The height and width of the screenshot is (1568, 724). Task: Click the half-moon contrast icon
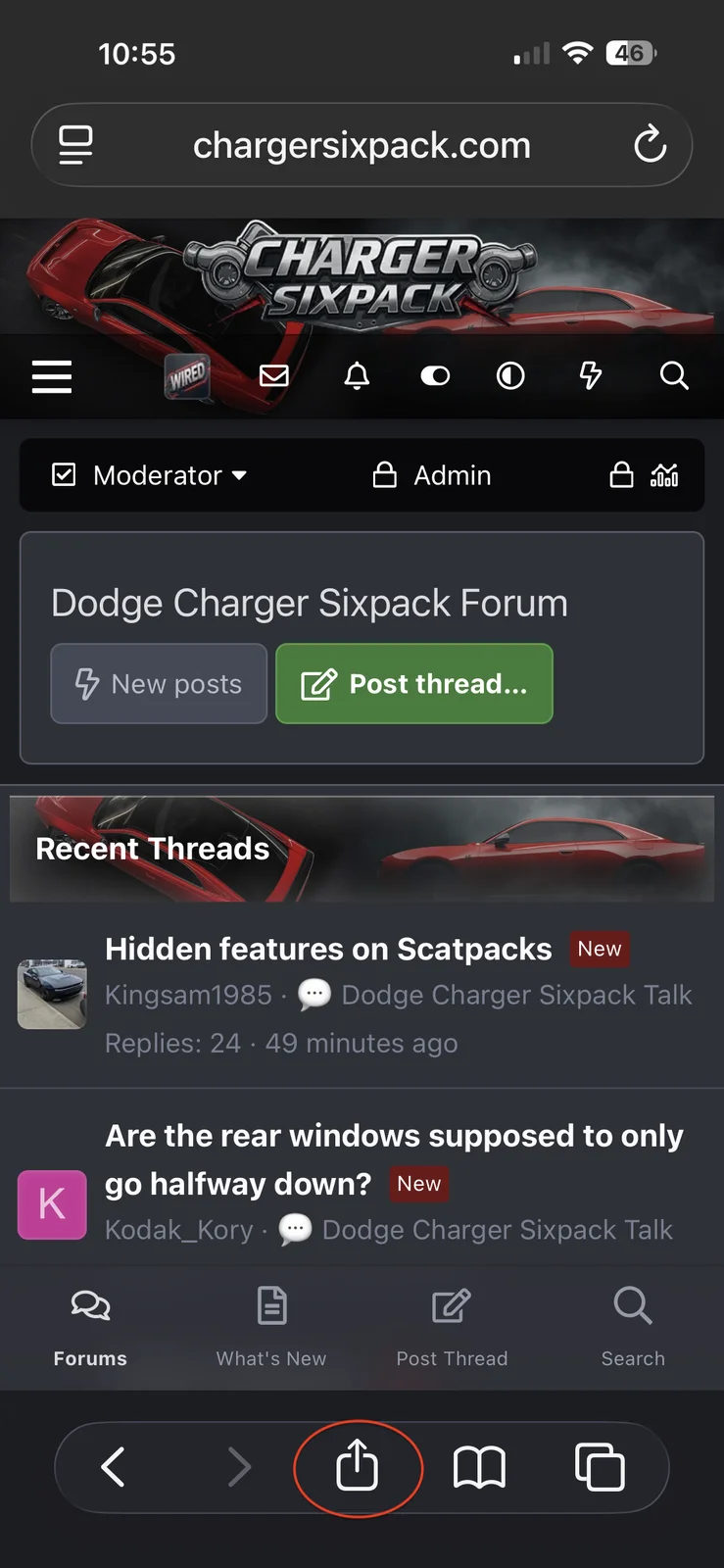tap(509, 375)
